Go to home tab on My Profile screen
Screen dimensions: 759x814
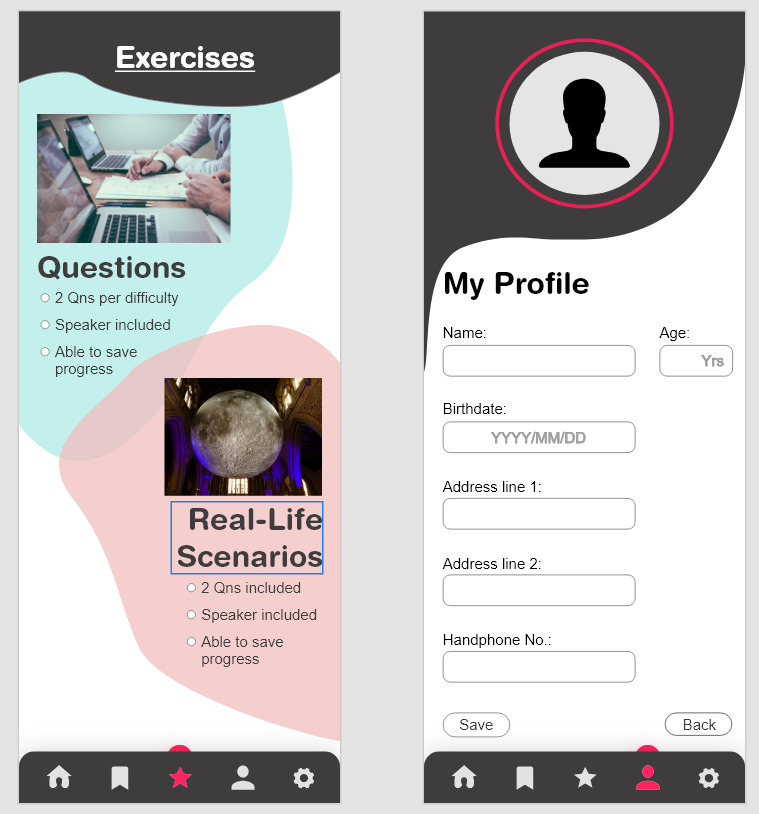pyautogui.click(x=464, y=778)
